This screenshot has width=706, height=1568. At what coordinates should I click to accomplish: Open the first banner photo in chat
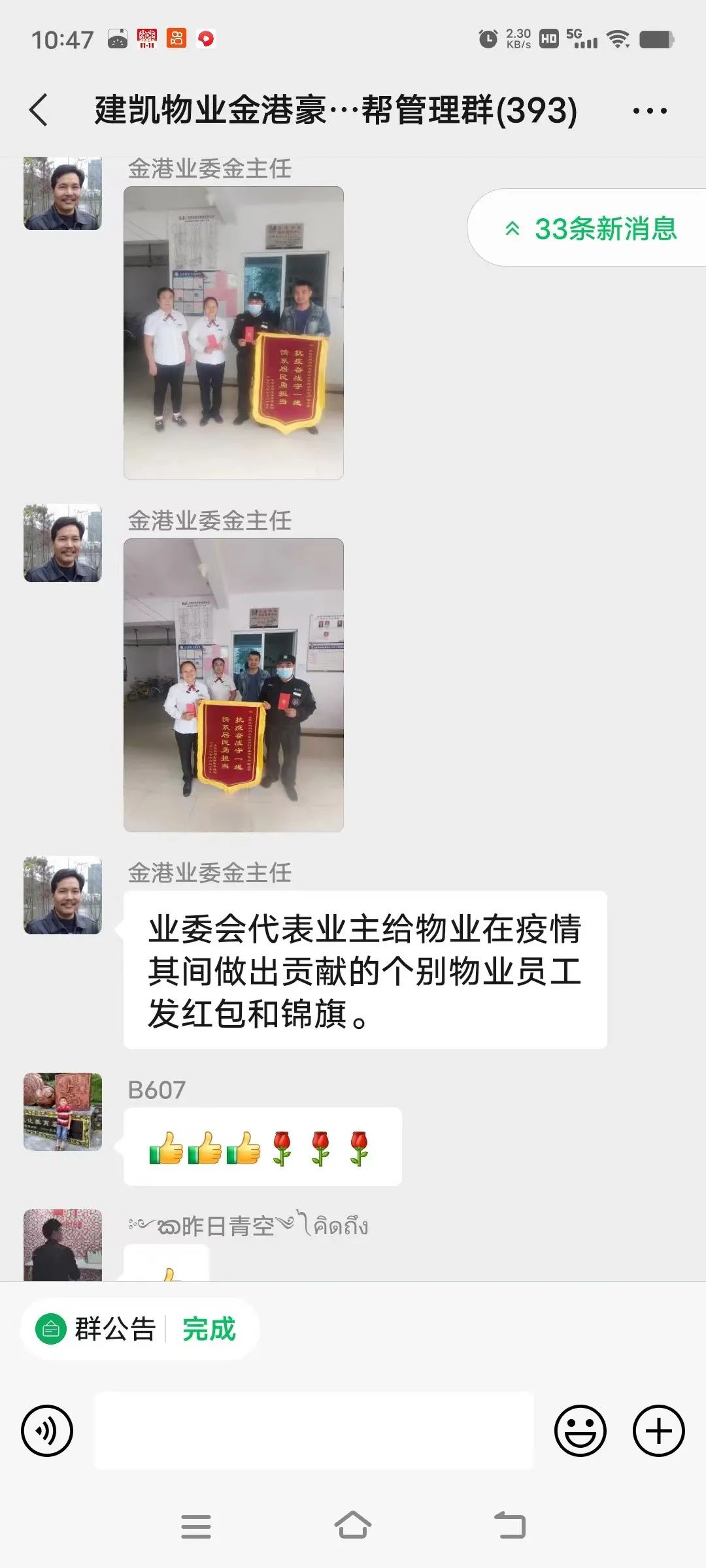pyautogui.click(x=233, y=333)
